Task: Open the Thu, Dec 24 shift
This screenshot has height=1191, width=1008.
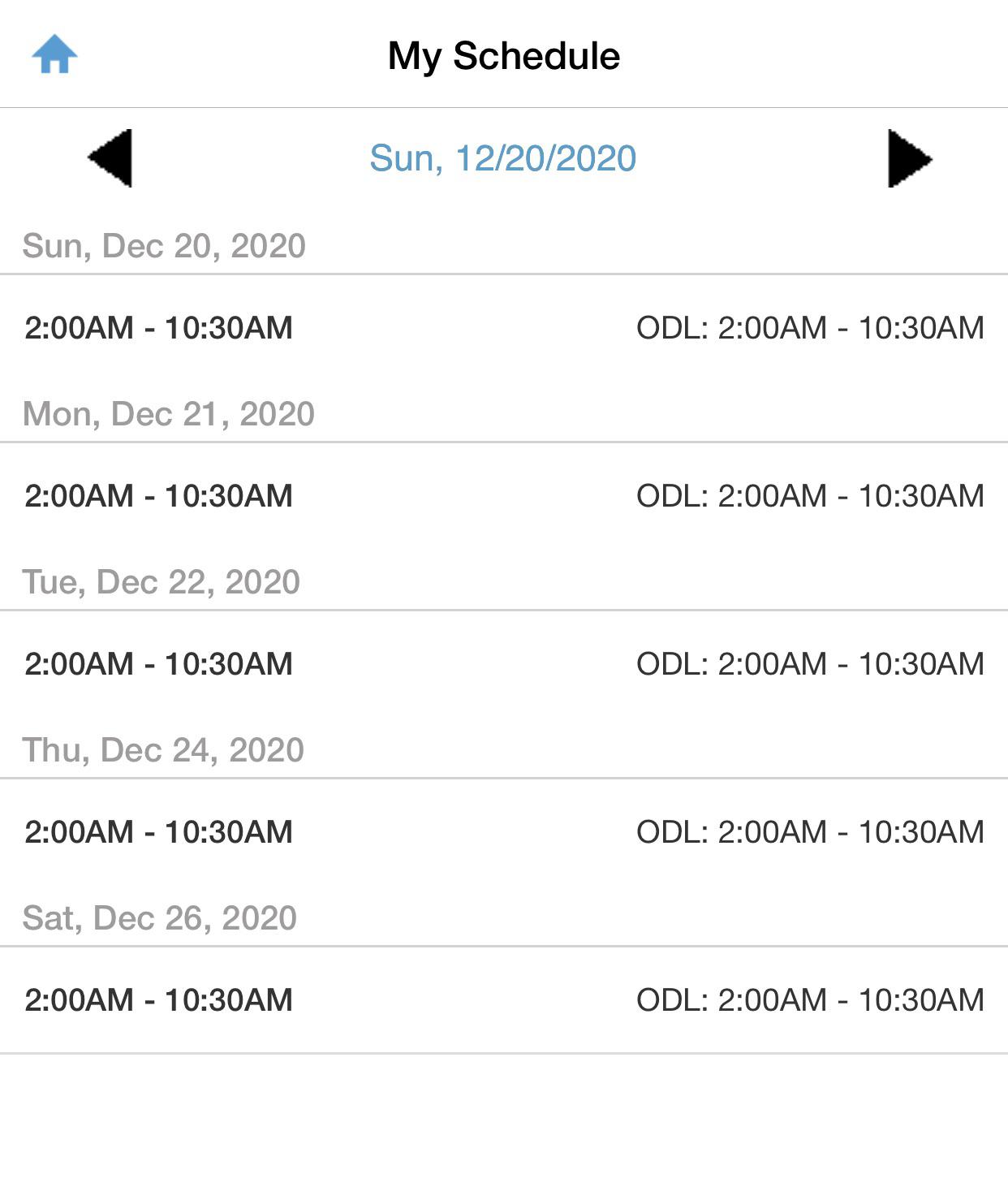Action: click(503, 832)
